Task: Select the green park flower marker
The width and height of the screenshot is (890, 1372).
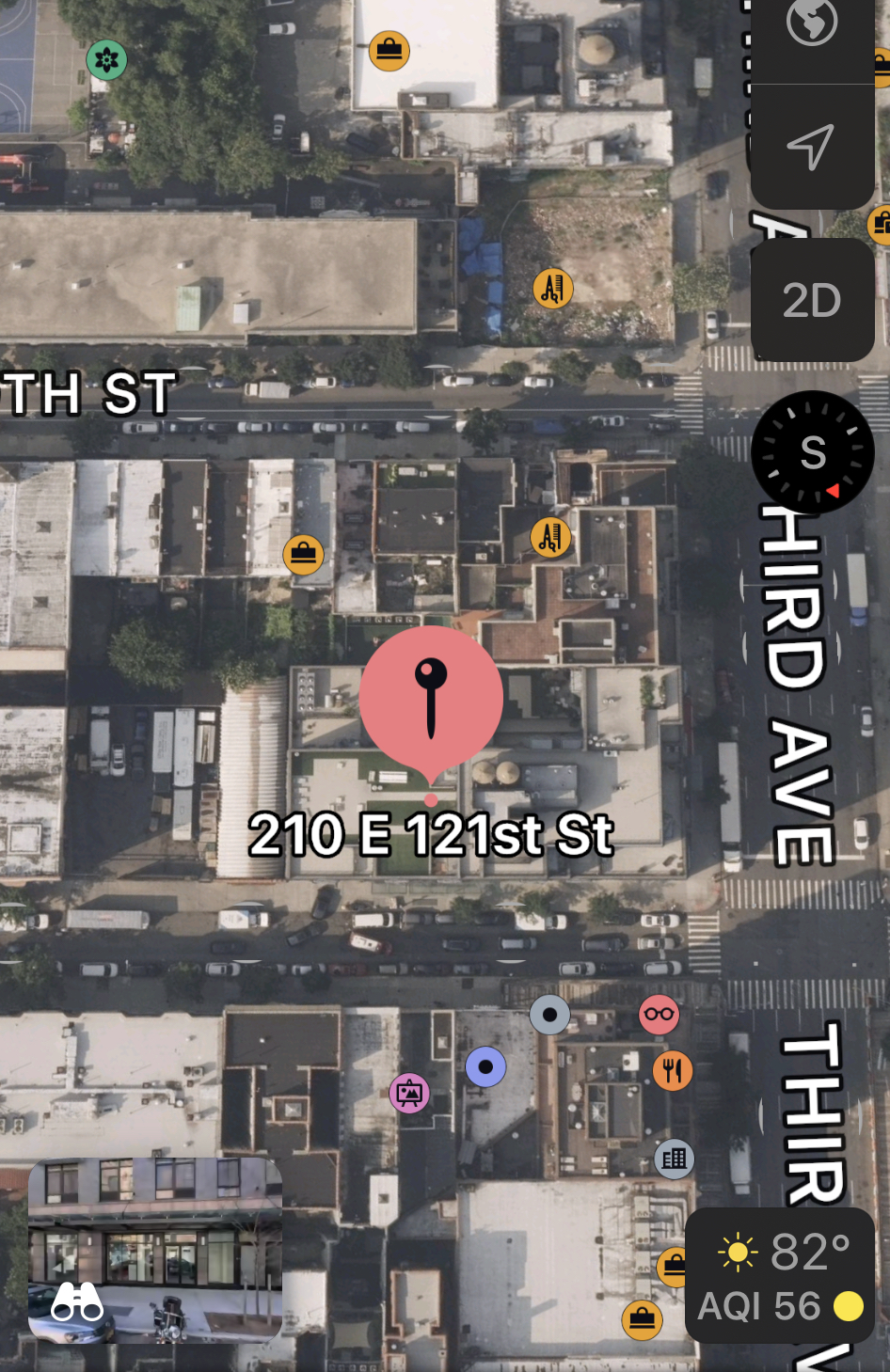Action: [x=107, y=61]
